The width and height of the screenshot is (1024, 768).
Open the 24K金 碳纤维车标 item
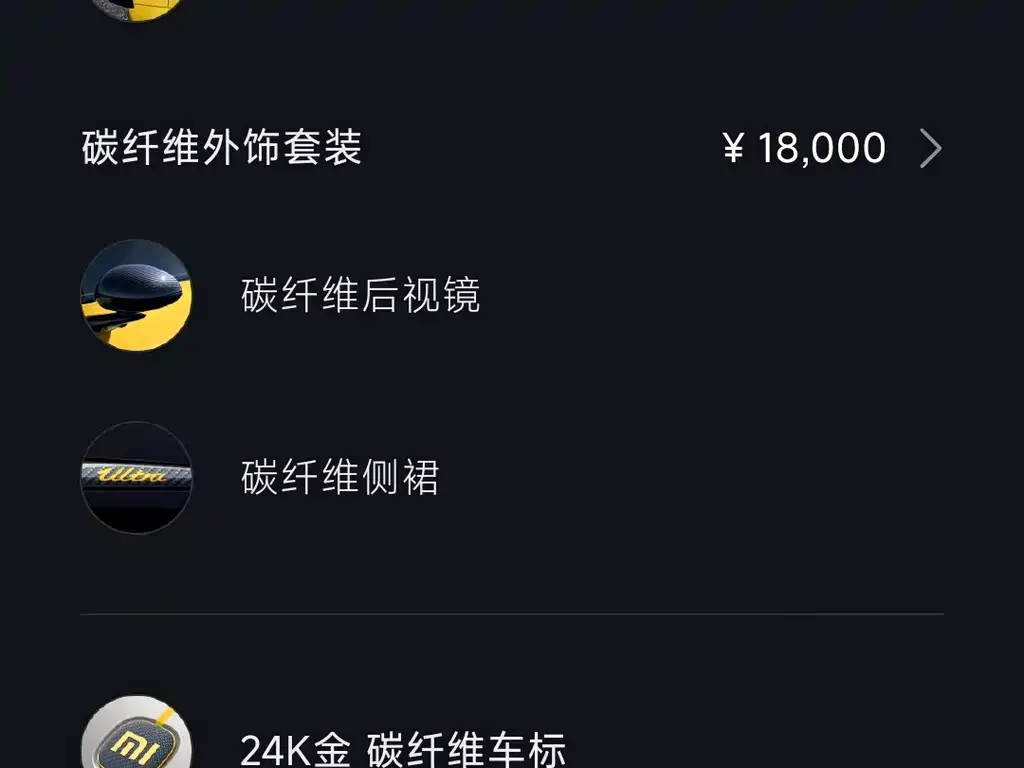click(403, 749)
